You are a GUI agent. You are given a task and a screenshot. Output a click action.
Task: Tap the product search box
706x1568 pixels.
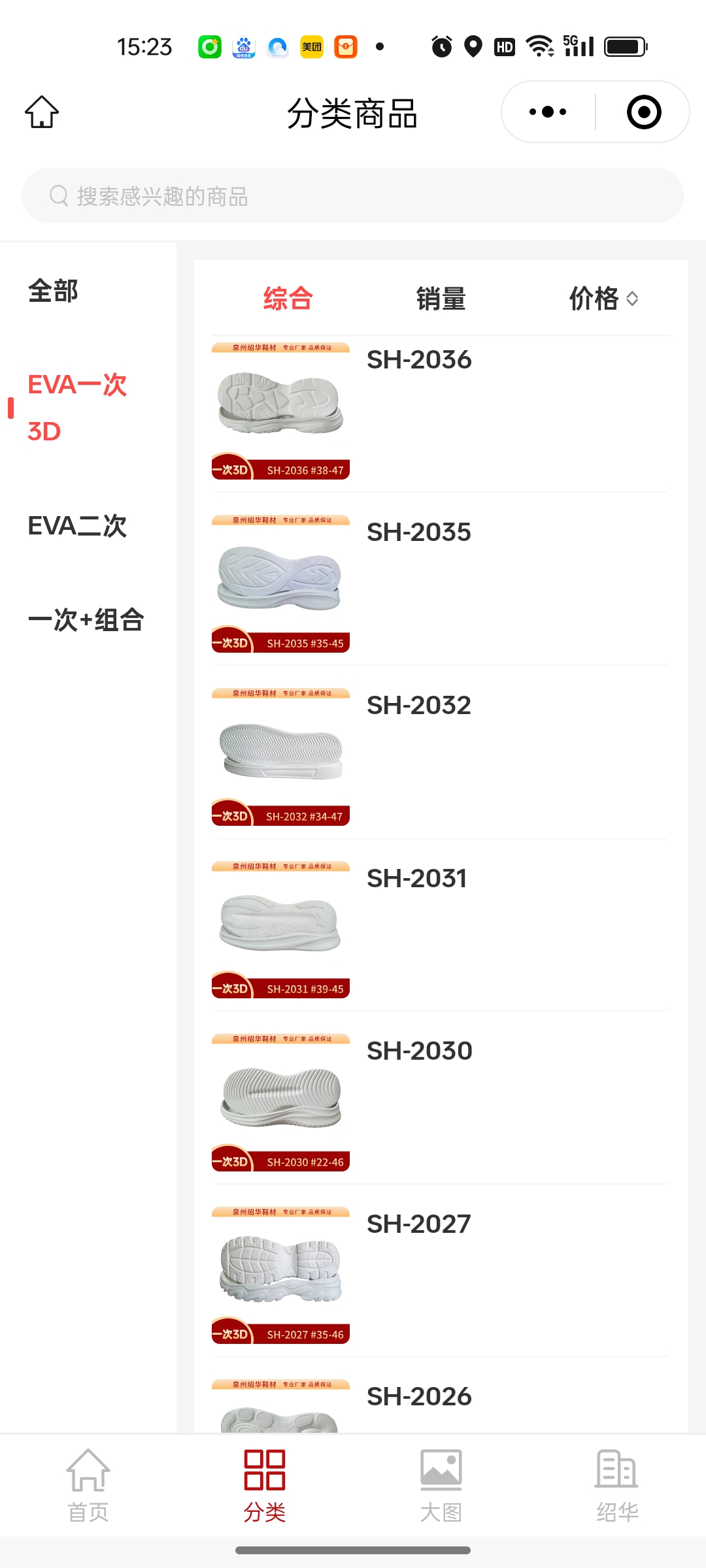tap(353, 196)
